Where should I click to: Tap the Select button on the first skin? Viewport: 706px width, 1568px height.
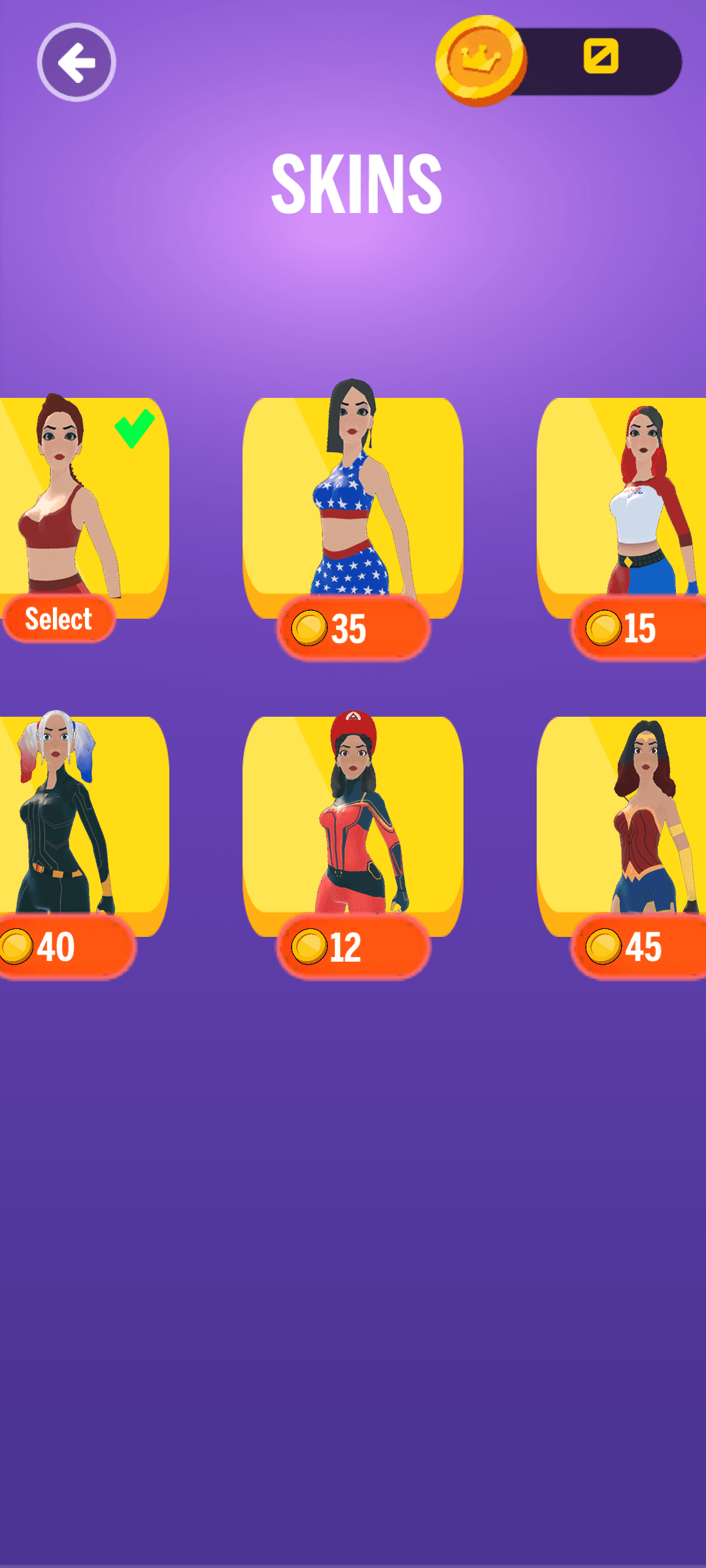coord(59,619)
